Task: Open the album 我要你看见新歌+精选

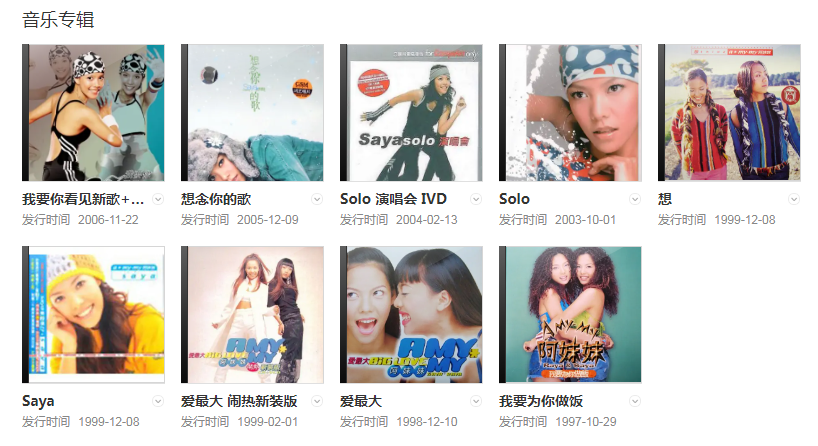Action: coord(93,113)
